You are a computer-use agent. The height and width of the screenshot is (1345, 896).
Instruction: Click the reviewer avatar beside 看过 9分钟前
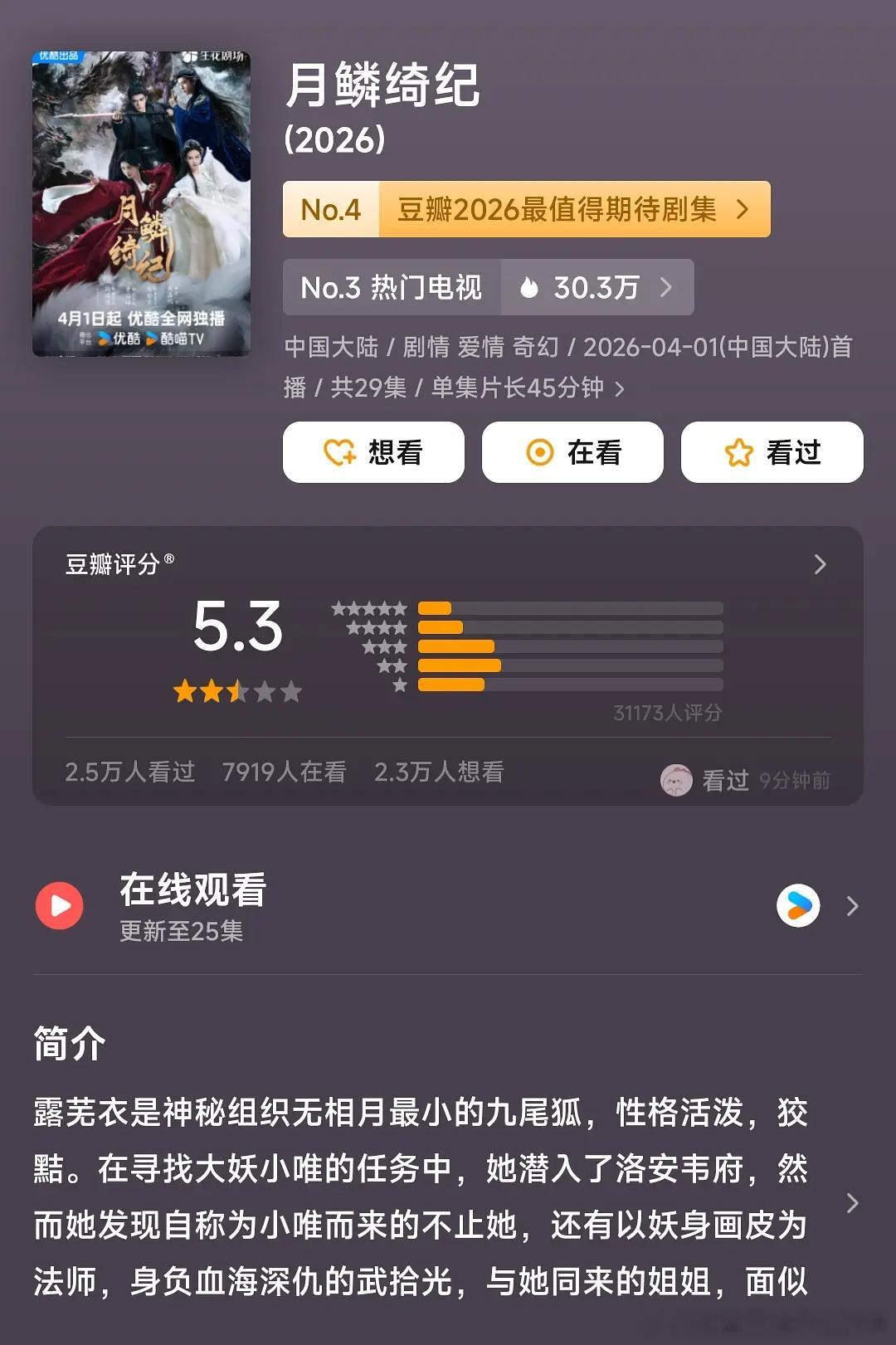click(676, 779)
